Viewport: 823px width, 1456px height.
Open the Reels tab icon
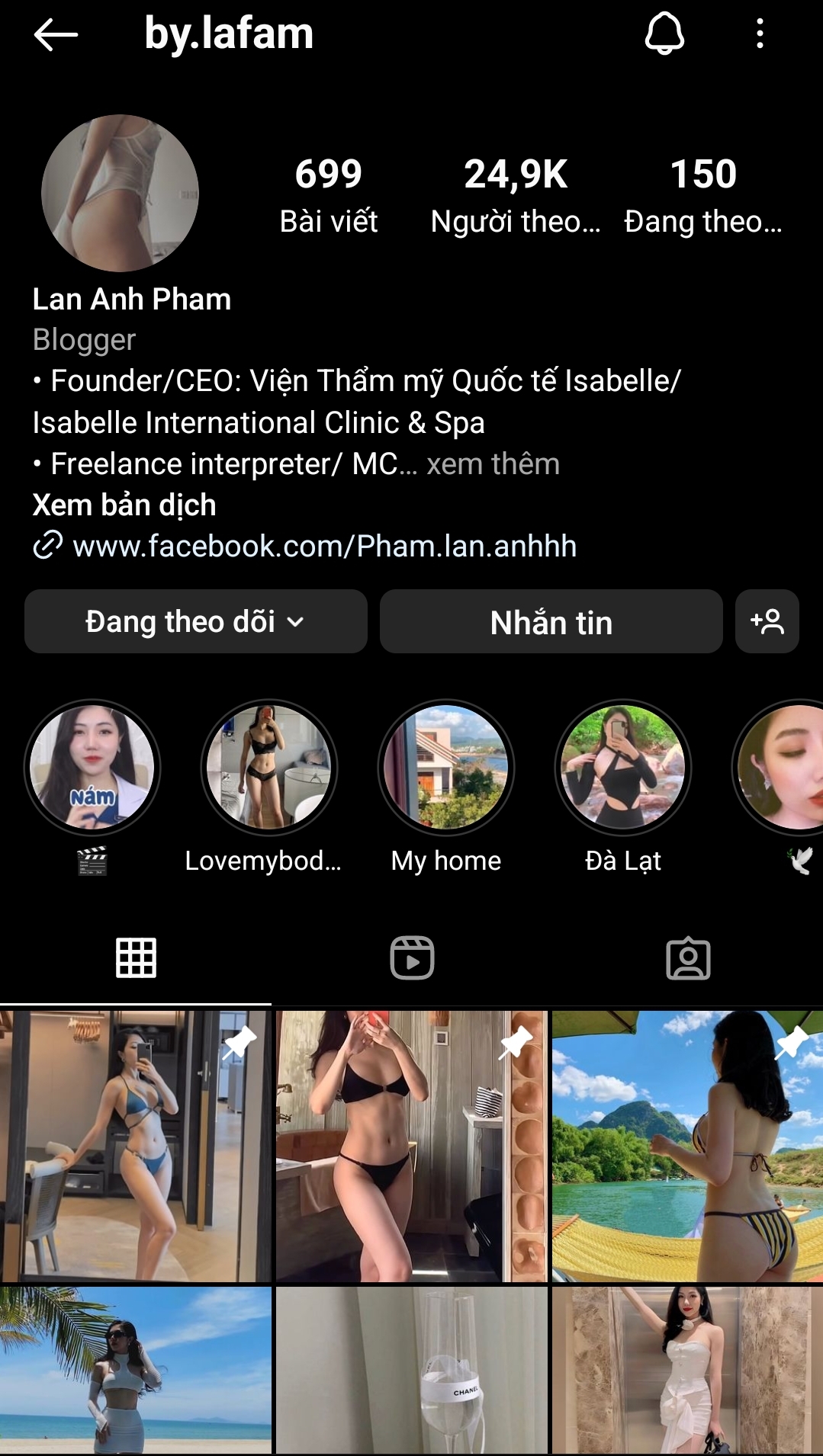point(411,959)
